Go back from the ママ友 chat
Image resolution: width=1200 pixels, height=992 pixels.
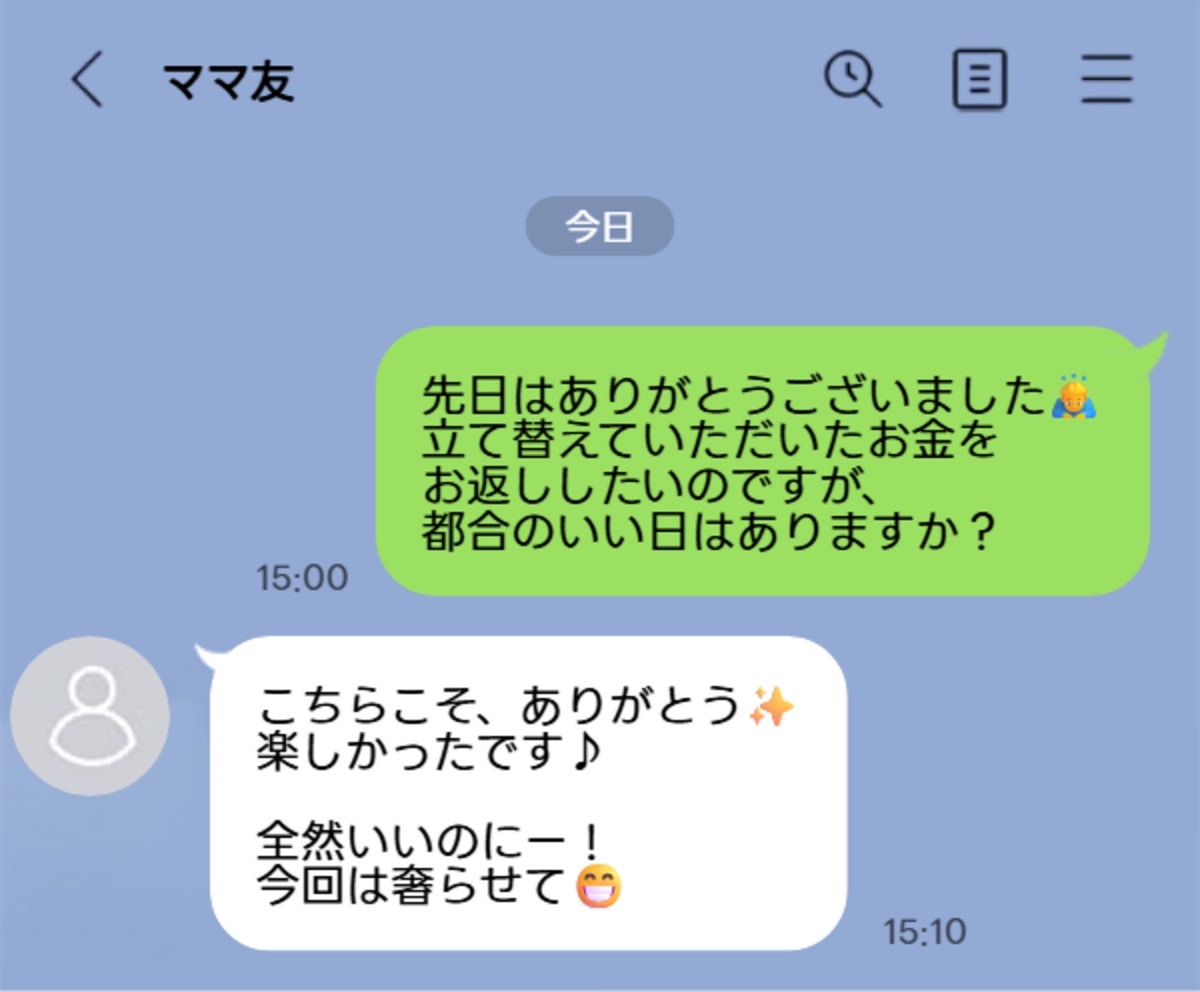[87, 80]
